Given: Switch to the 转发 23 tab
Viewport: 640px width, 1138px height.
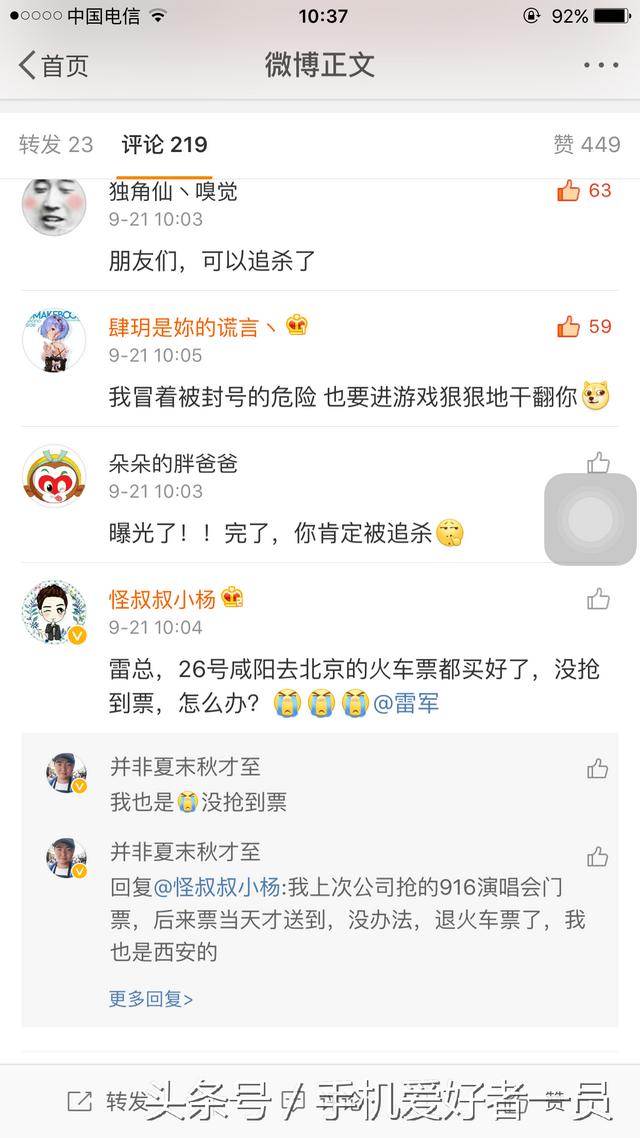Looking at the screenshot, I should pos(56,144).
